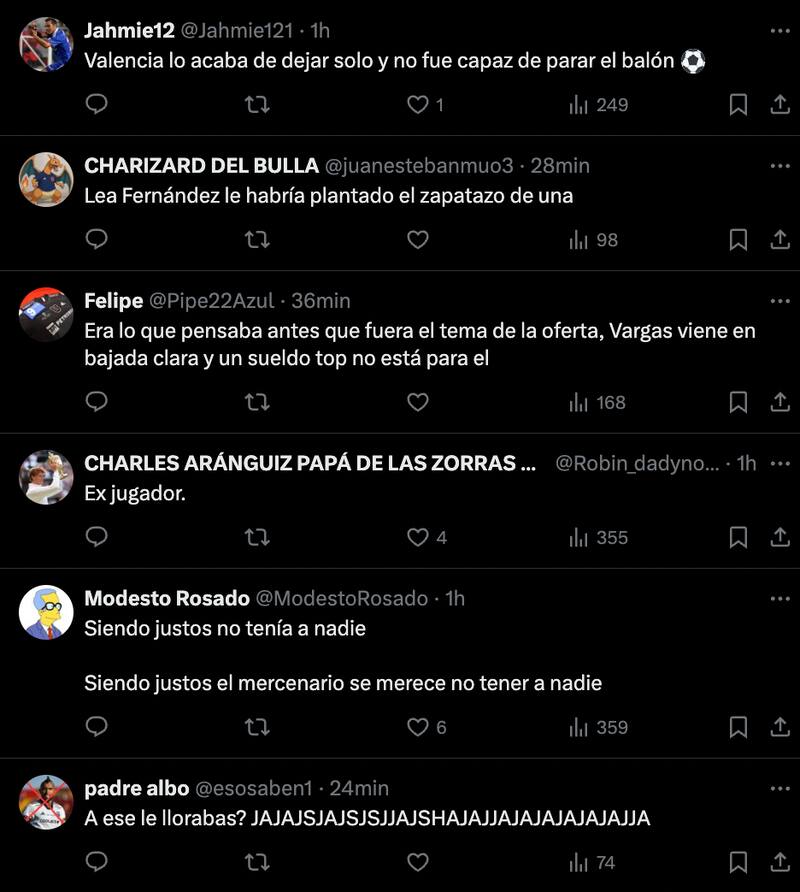
Task: Reply to Jahmie12's tweet about Valencia
Action: (x=95, y=102)
